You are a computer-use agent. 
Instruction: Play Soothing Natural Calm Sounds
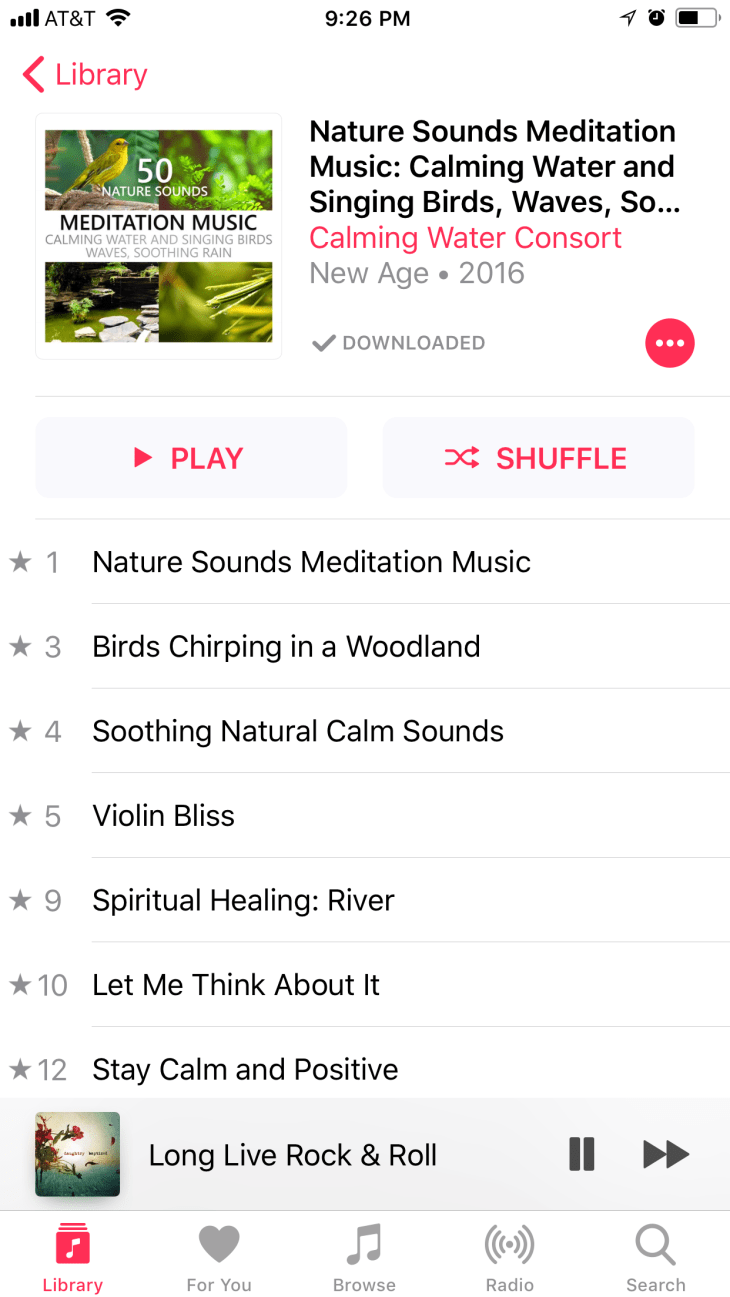point(298,731)
